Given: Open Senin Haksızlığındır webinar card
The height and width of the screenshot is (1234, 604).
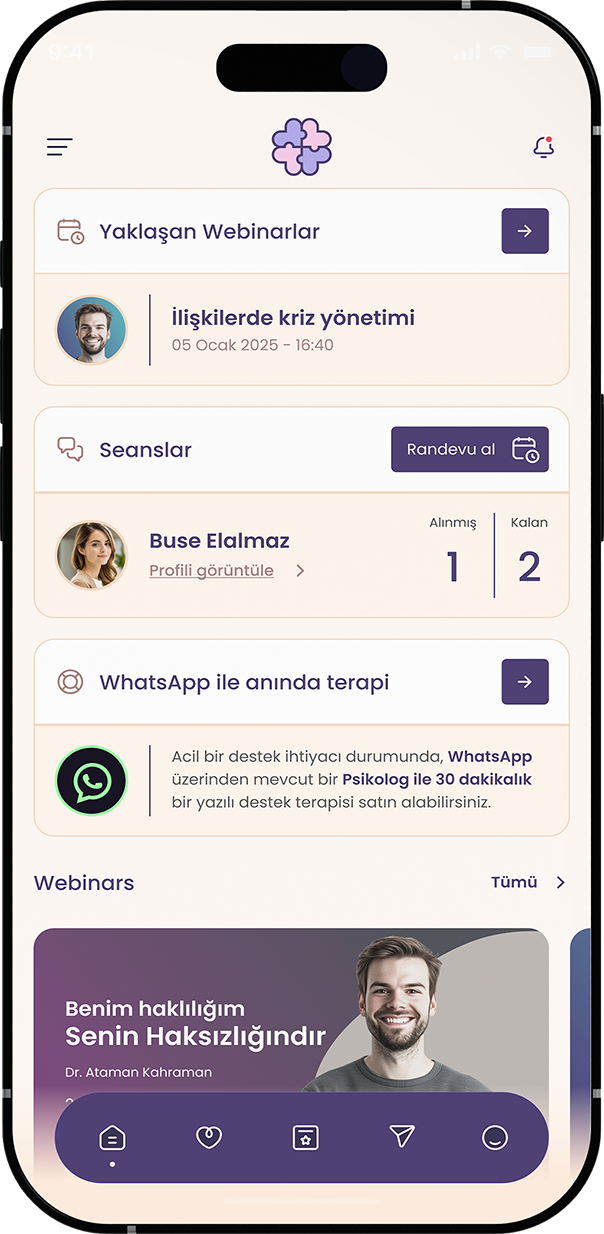Looking at the screenshot, I should coord(290,1010).
